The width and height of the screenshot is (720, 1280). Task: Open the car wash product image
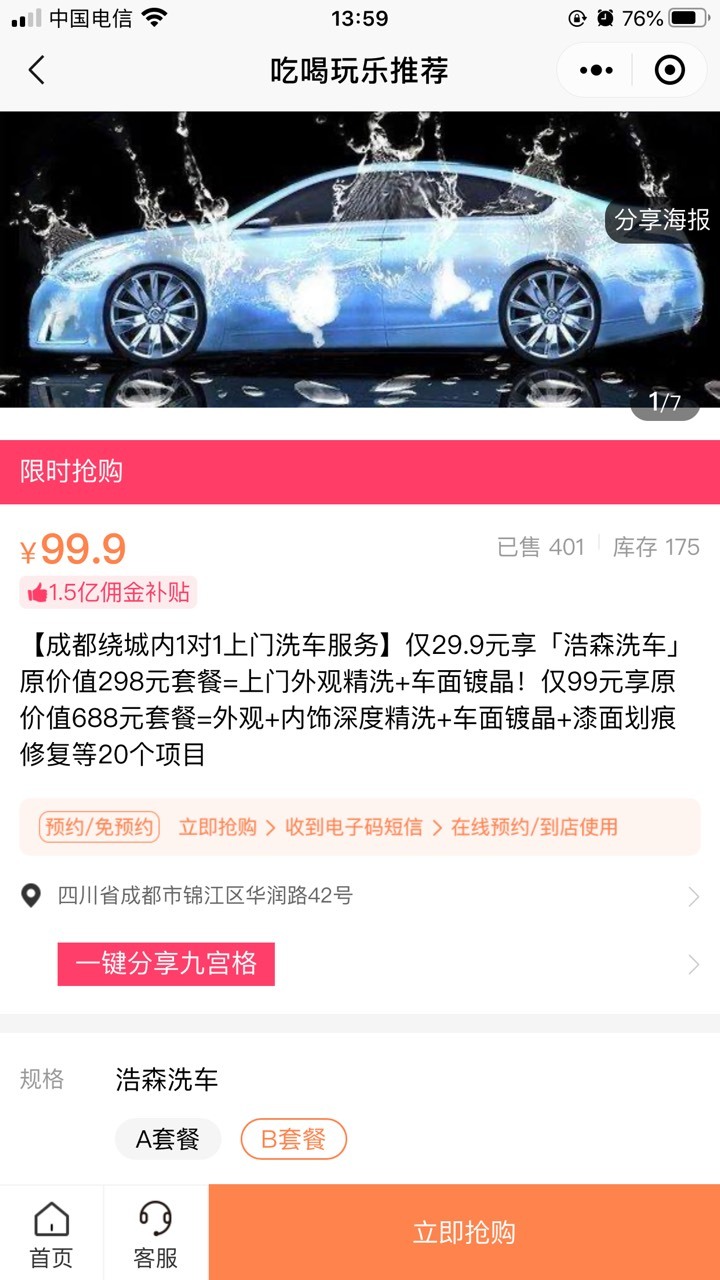pos(360,259)
